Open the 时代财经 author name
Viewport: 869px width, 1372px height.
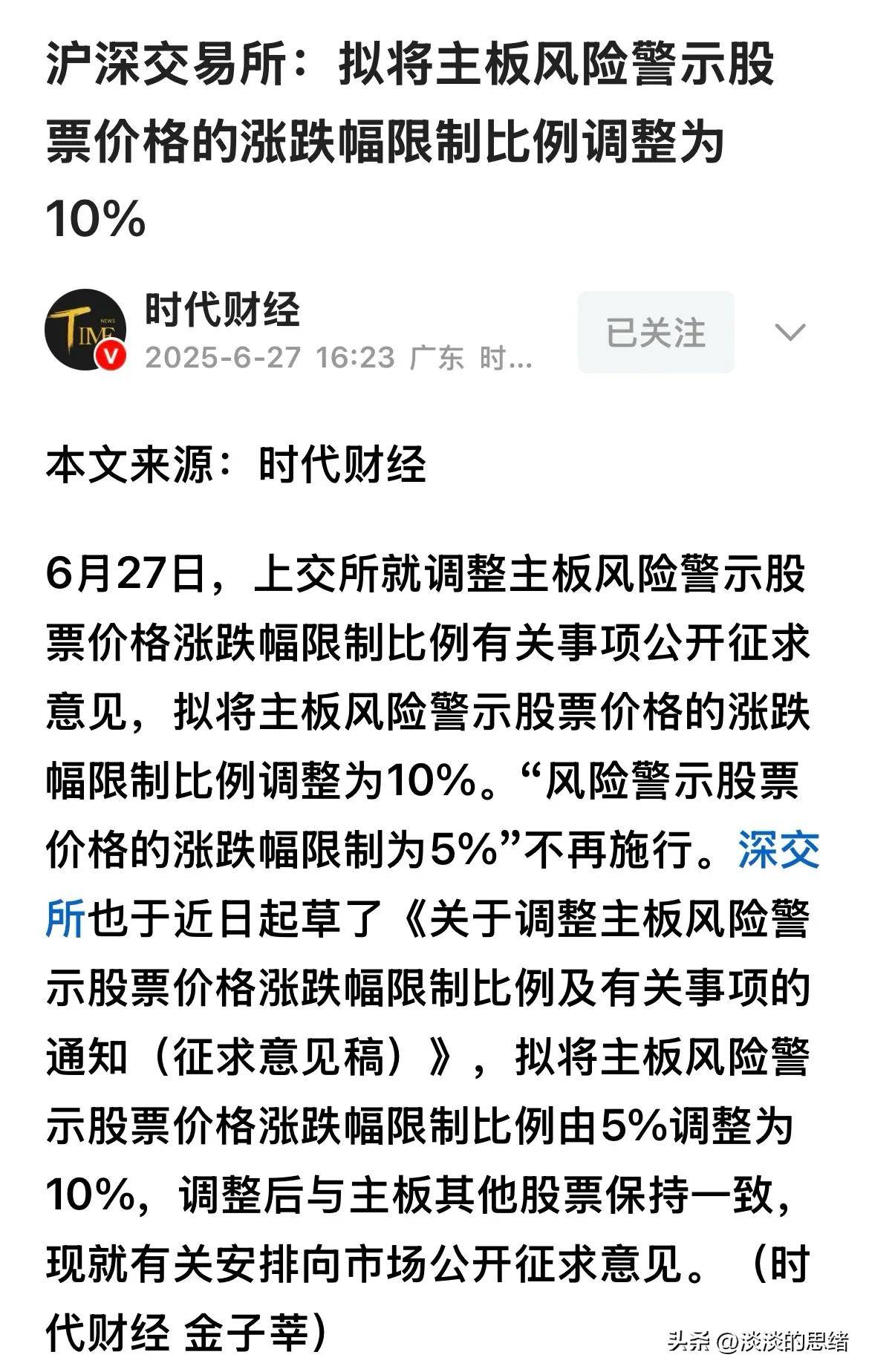tap(221, 309)
